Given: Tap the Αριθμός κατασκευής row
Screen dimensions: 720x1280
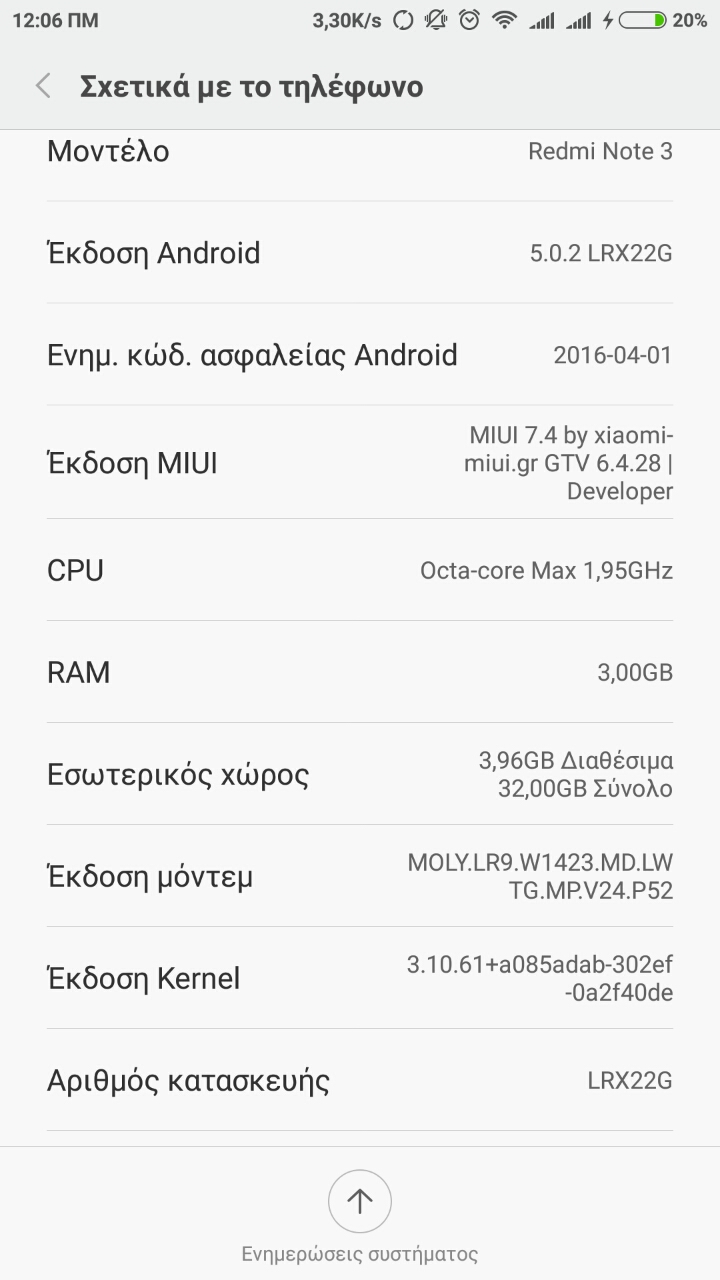Looking at the screenshot, I should (x=360, y=1081).
